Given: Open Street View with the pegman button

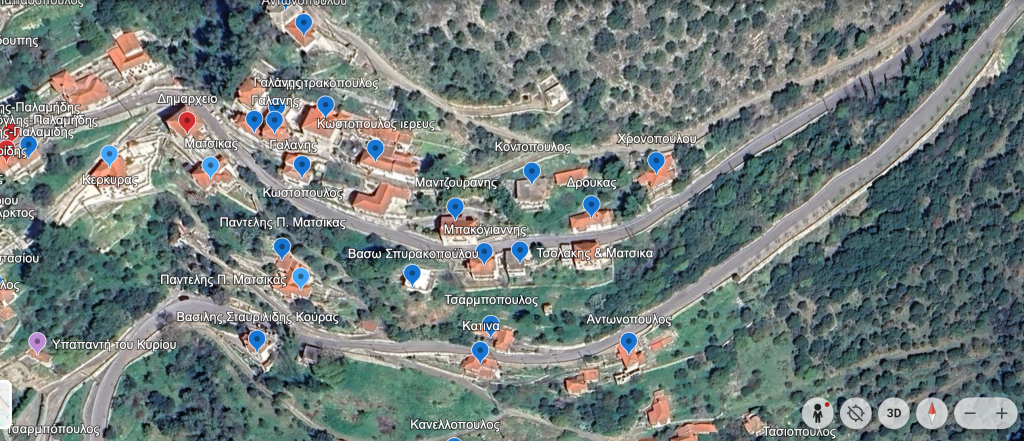Looking at the screenshot, I should click(818, 411).
